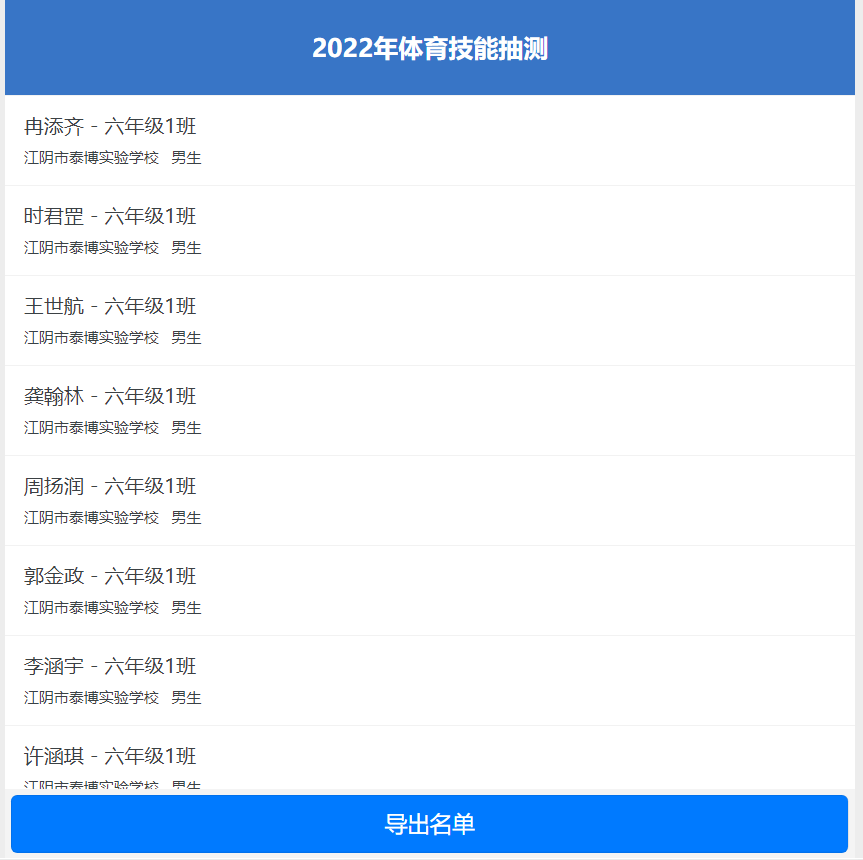Screen dimensions: 863x860
Task: Open the 郭金政 list row
Action: click(x=429, y=591)
